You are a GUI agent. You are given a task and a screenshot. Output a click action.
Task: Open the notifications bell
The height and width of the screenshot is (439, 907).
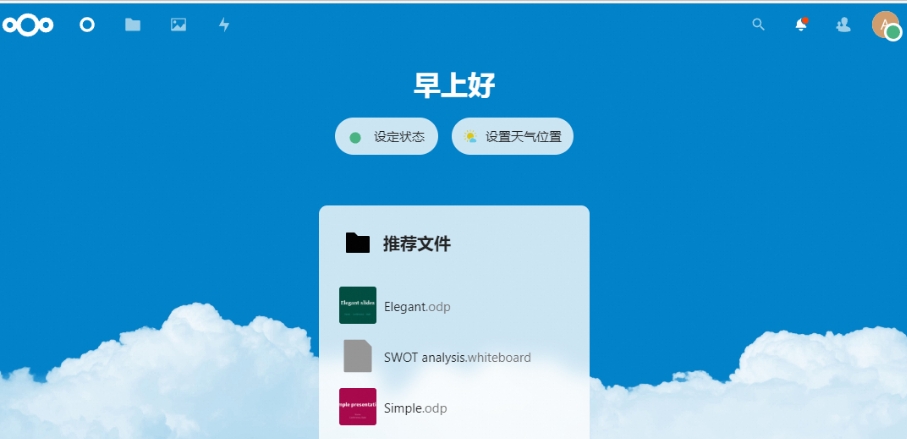click(x=801, y=24)
